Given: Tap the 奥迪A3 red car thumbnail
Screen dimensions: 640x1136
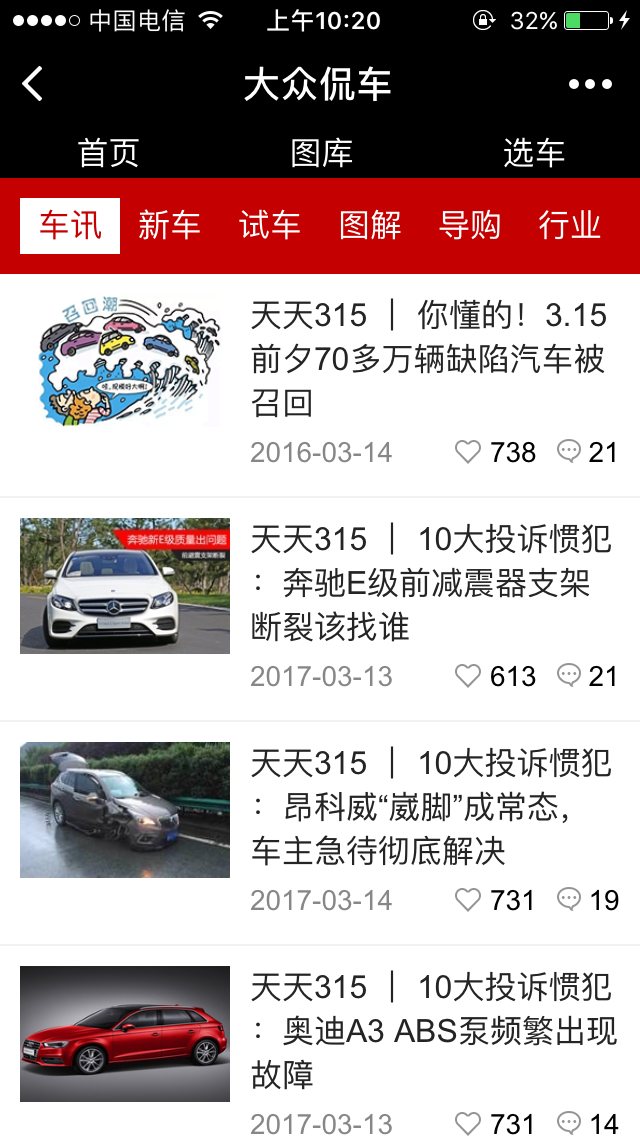Looking at the screenshot, I should pos(125,1034).
